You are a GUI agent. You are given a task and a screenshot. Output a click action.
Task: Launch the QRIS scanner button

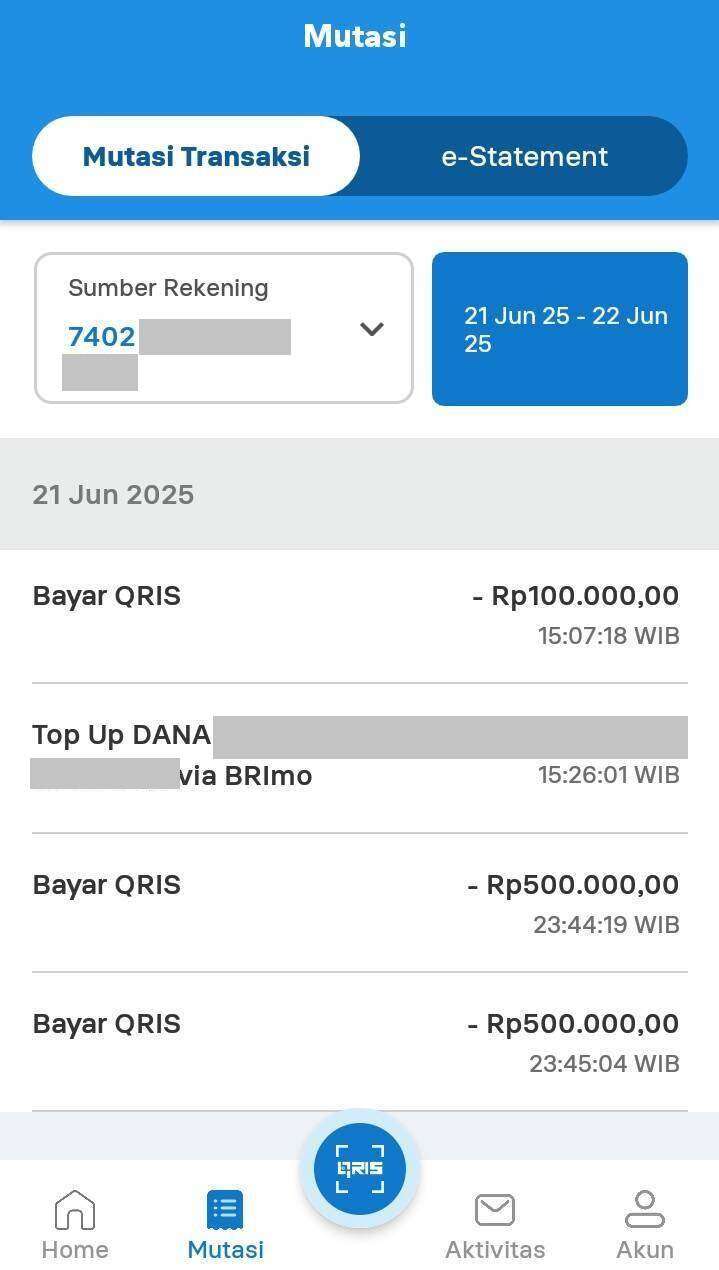click(x=360, y=1168)
